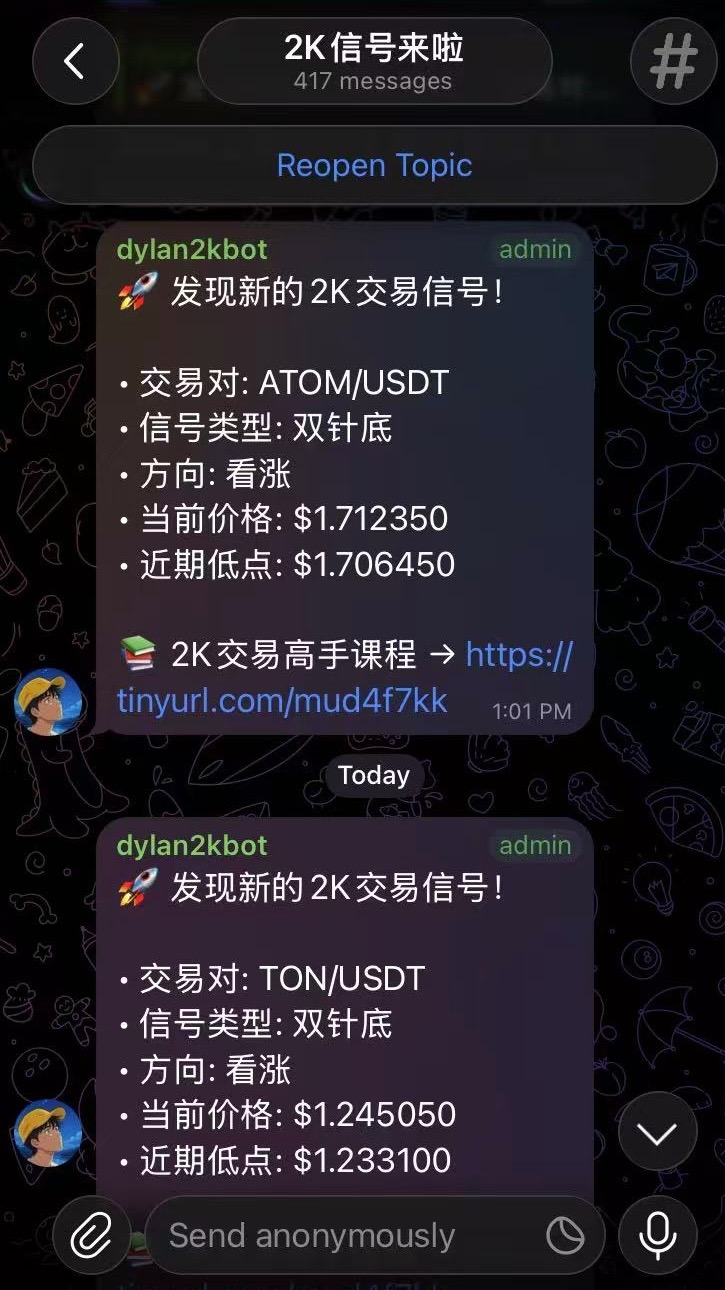Viewport: 725px width, 1290px height.
Task: Tap dylan2kbot's username on the first message
Action: 192,249
